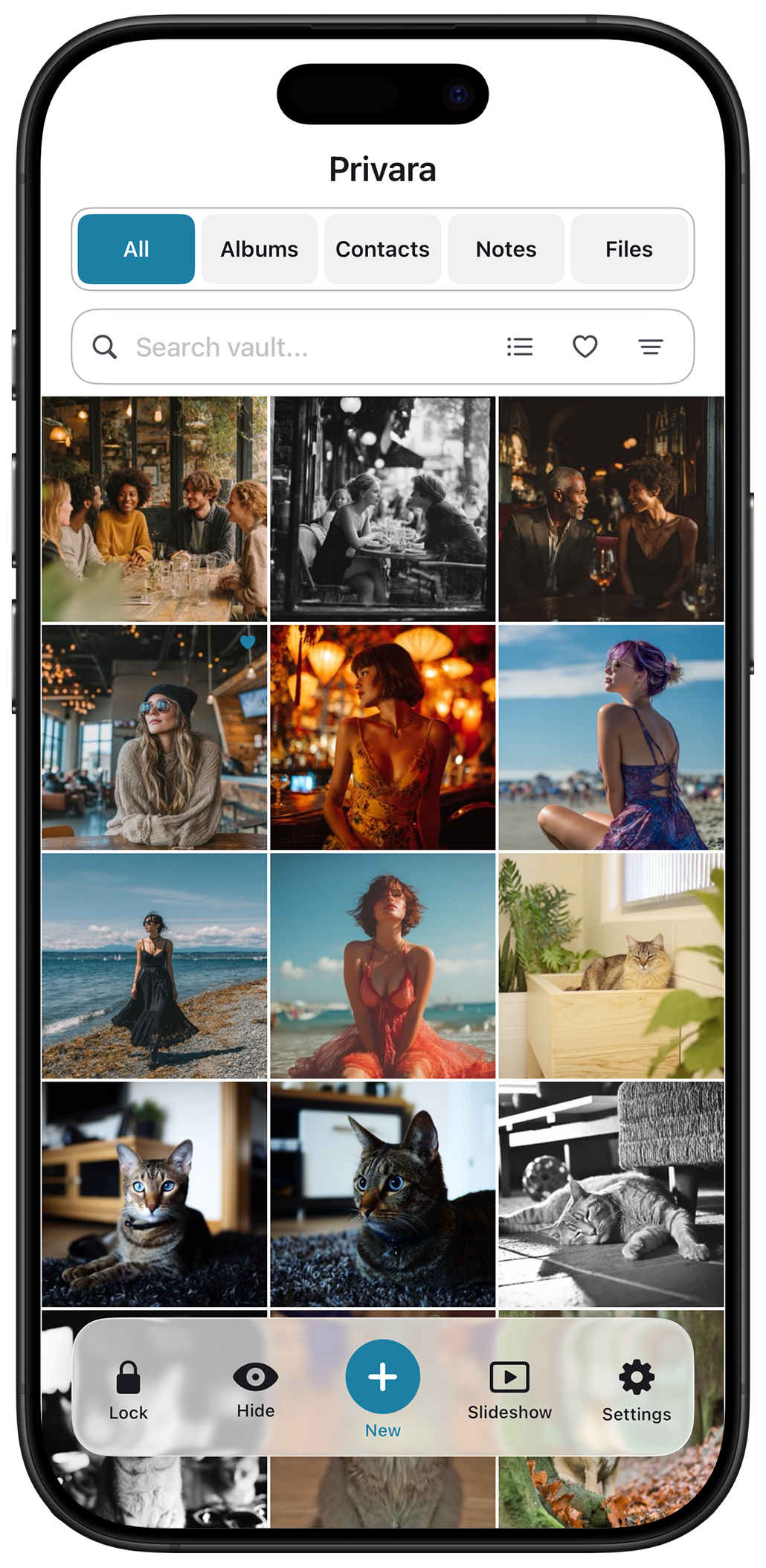Open Settings
Viewport: 766px width, 1568px height.
tap(637, 1389)
